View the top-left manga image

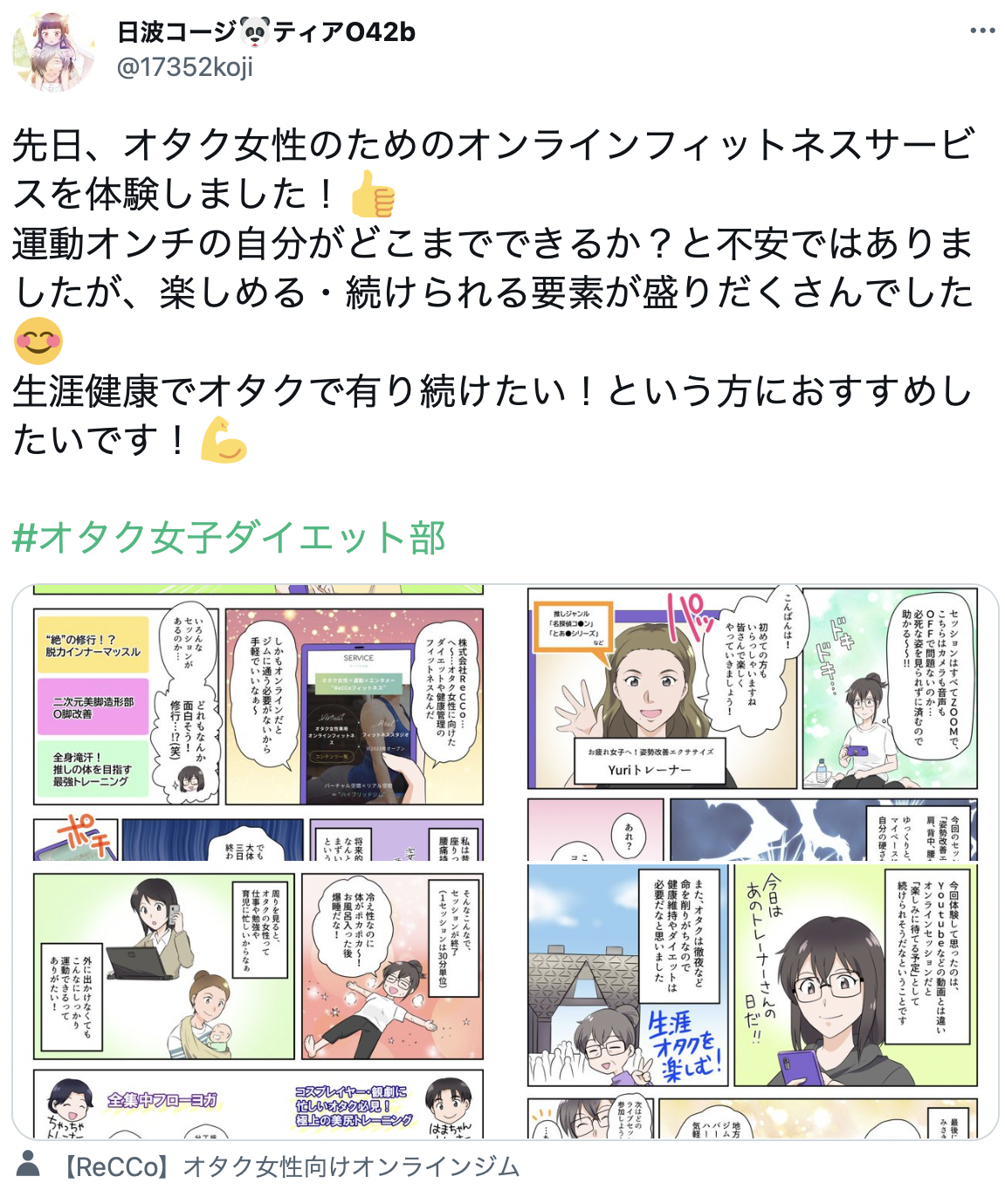coord(258,723)
